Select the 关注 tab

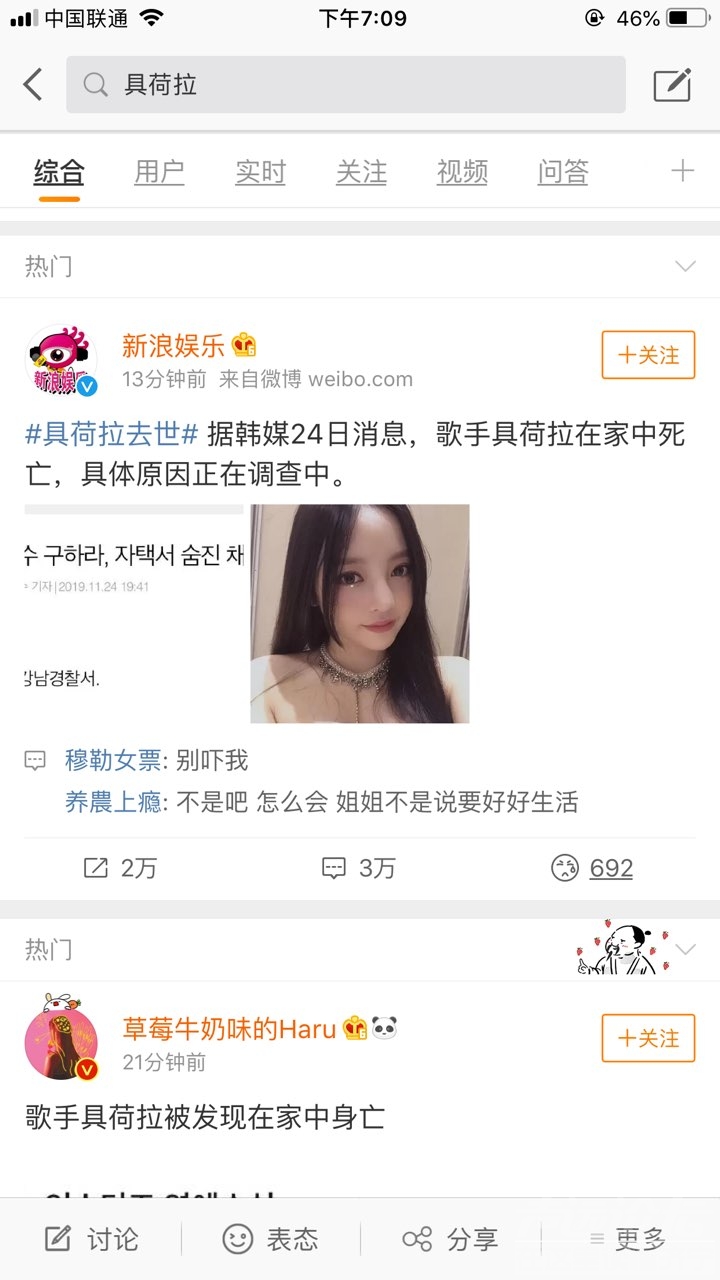pyautogui.click(x=361, y=172)
